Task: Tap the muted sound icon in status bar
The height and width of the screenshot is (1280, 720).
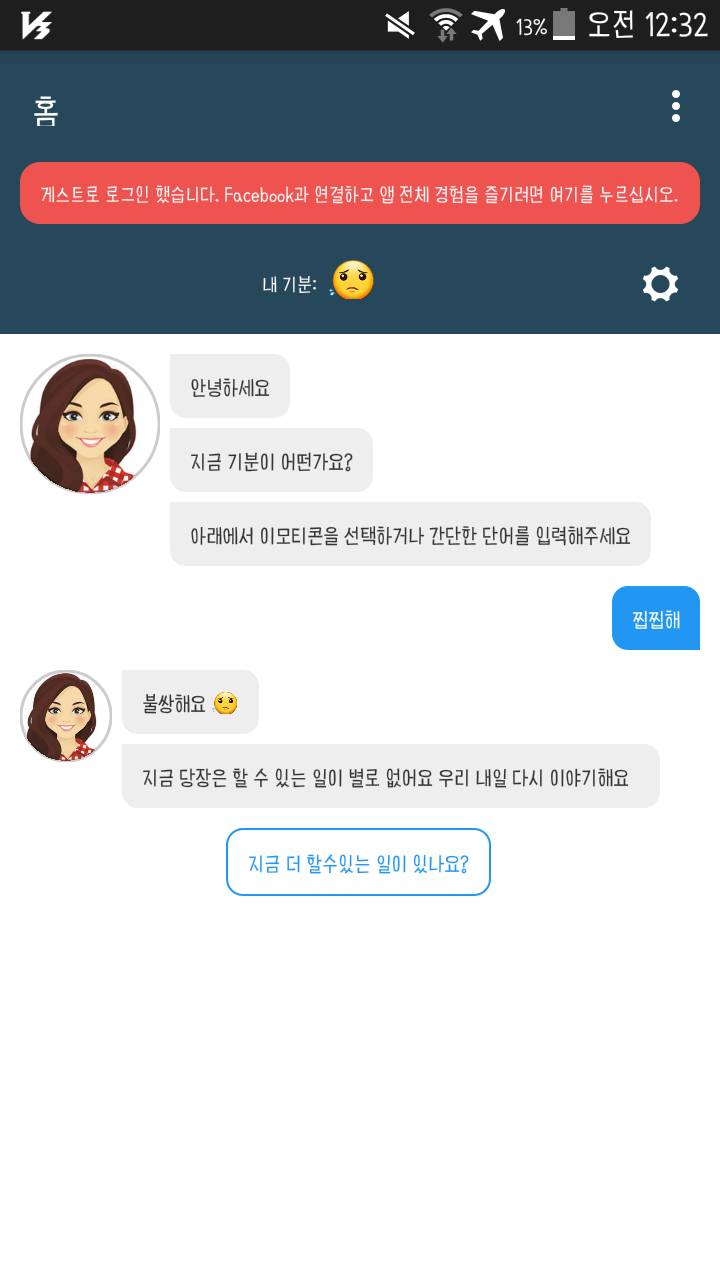Action: coord(398,25)
